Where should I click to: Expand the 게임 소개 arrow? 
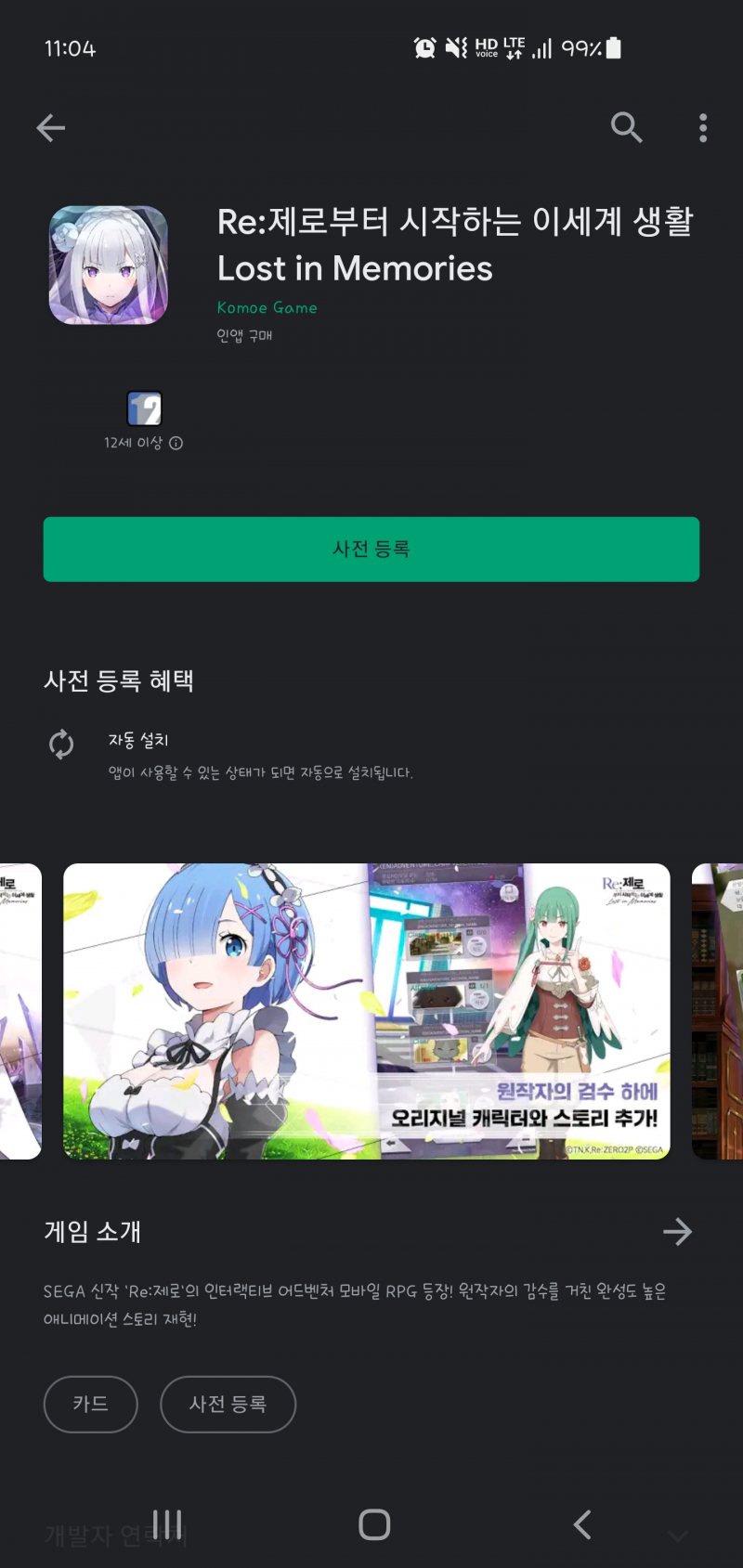click(x=677, y=1232)
